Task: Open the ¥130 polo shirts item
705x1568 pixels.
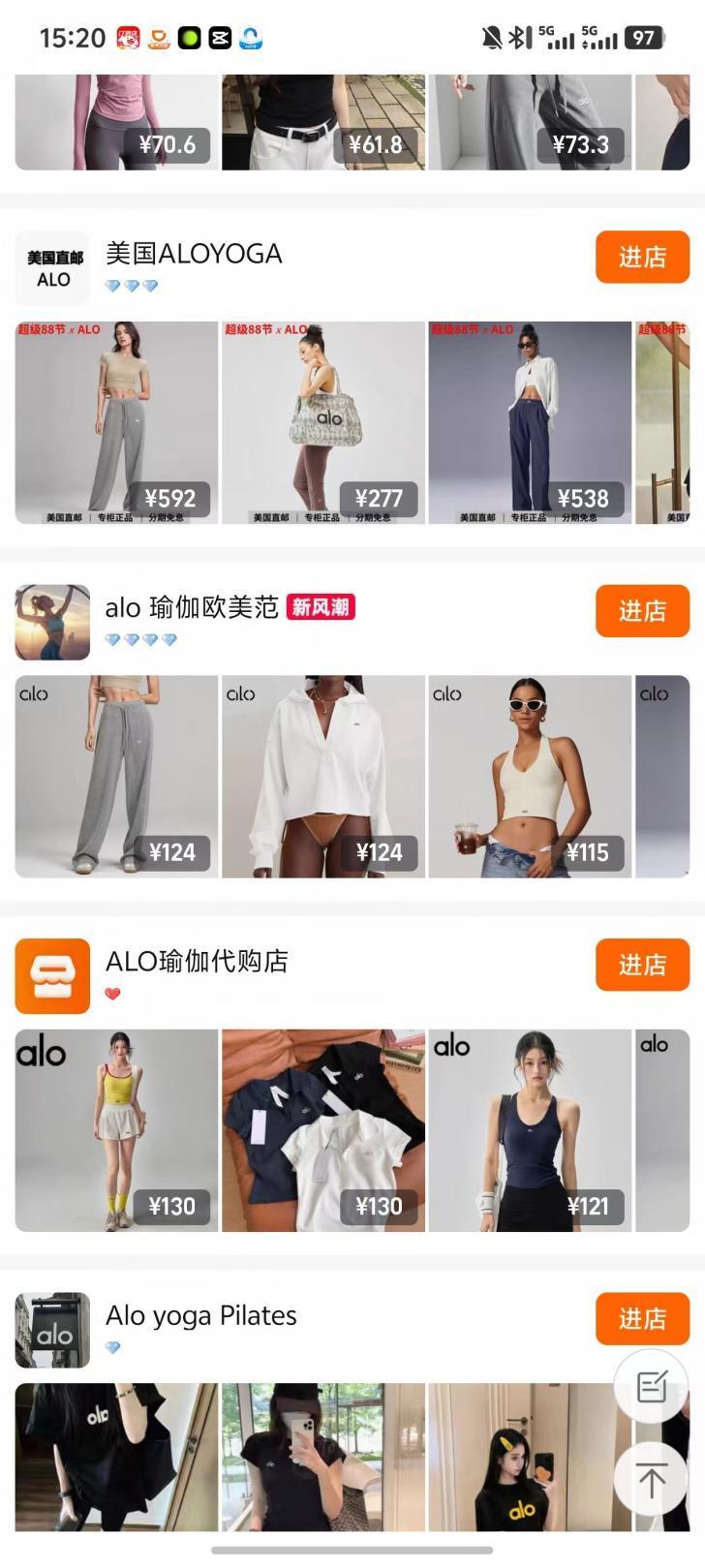Action: tap(322, 1129)
